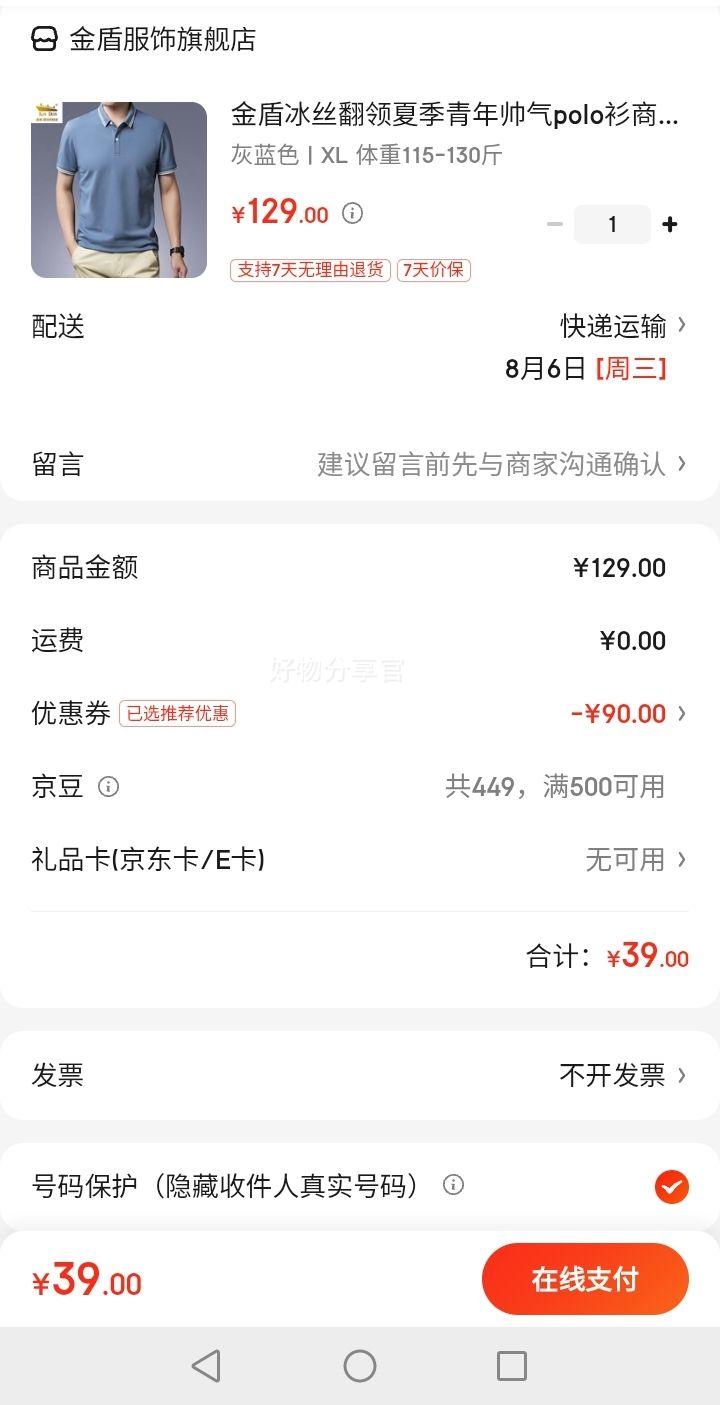Decrease the quantity with the minus button
Screen dimensions: 720x1405
[555, 224]
